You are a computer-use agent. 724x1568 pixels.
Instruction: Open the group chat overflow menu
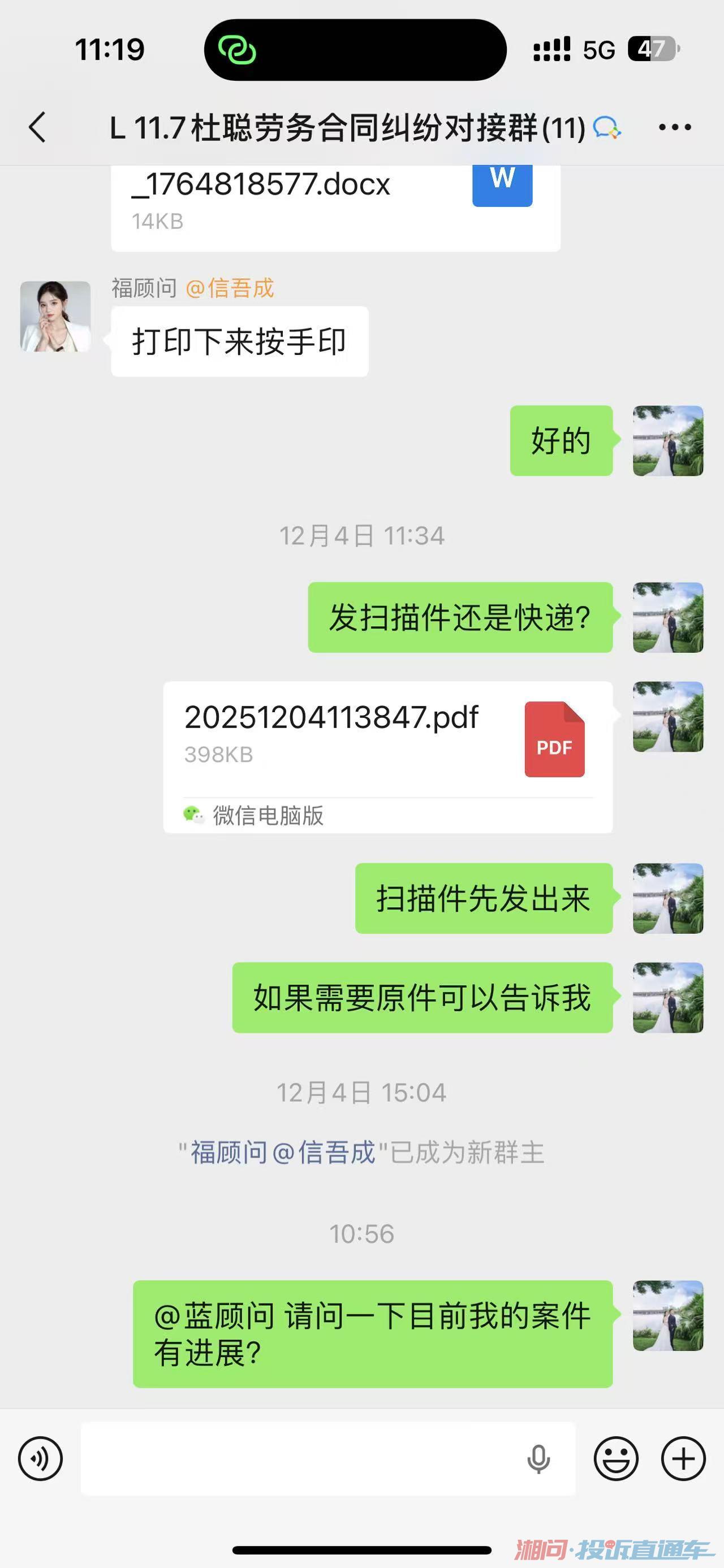point(675,127)
